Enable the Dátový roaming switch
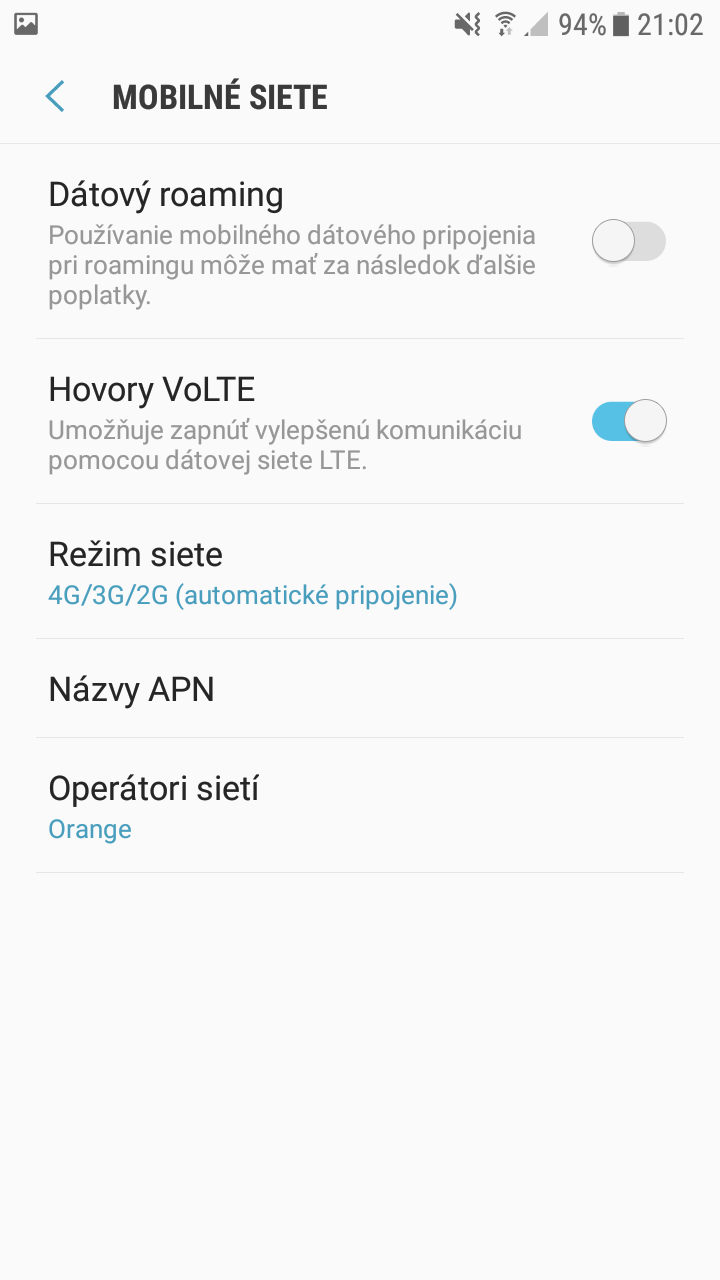The width and height of the screenshot is (720, 1280). click(629, 242)
